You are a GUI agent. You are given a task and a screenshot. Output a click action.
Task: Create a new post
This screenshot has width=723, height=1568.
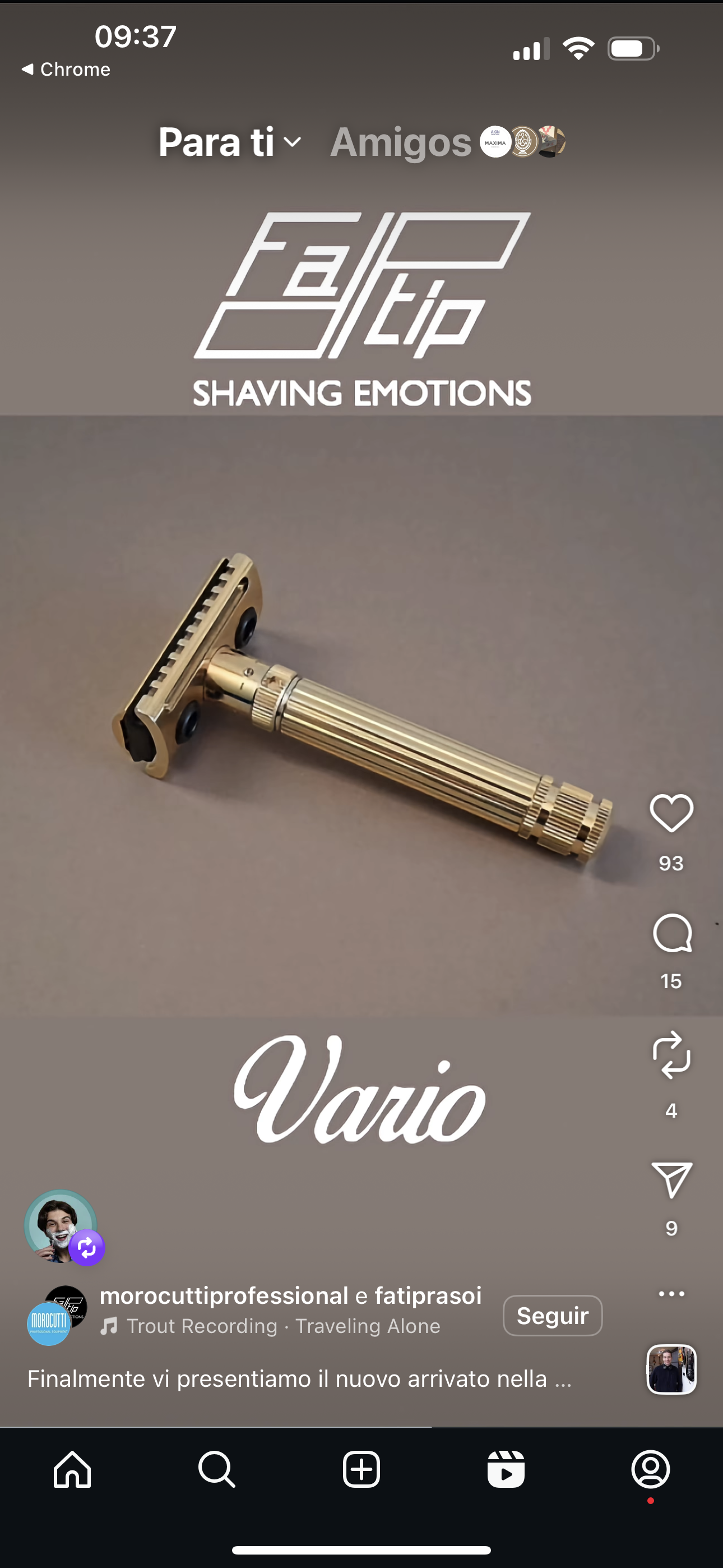361,1469
